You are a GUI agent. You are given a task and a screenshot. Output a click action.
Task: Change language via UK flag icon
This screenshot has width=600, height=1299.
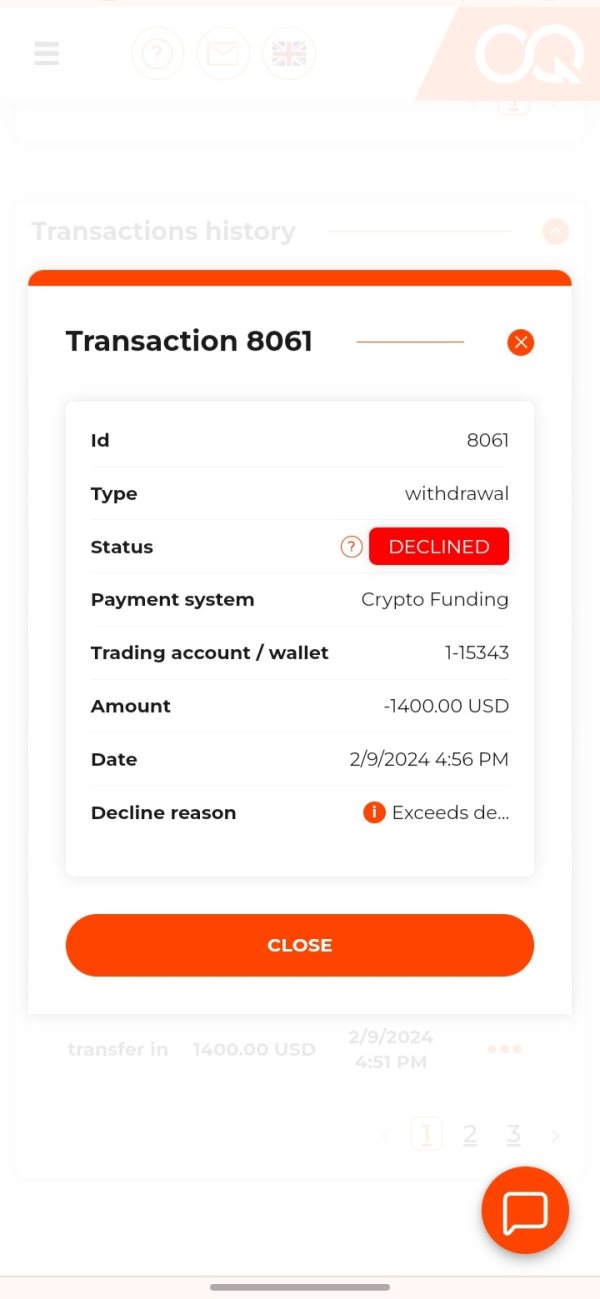pos(289,53)
